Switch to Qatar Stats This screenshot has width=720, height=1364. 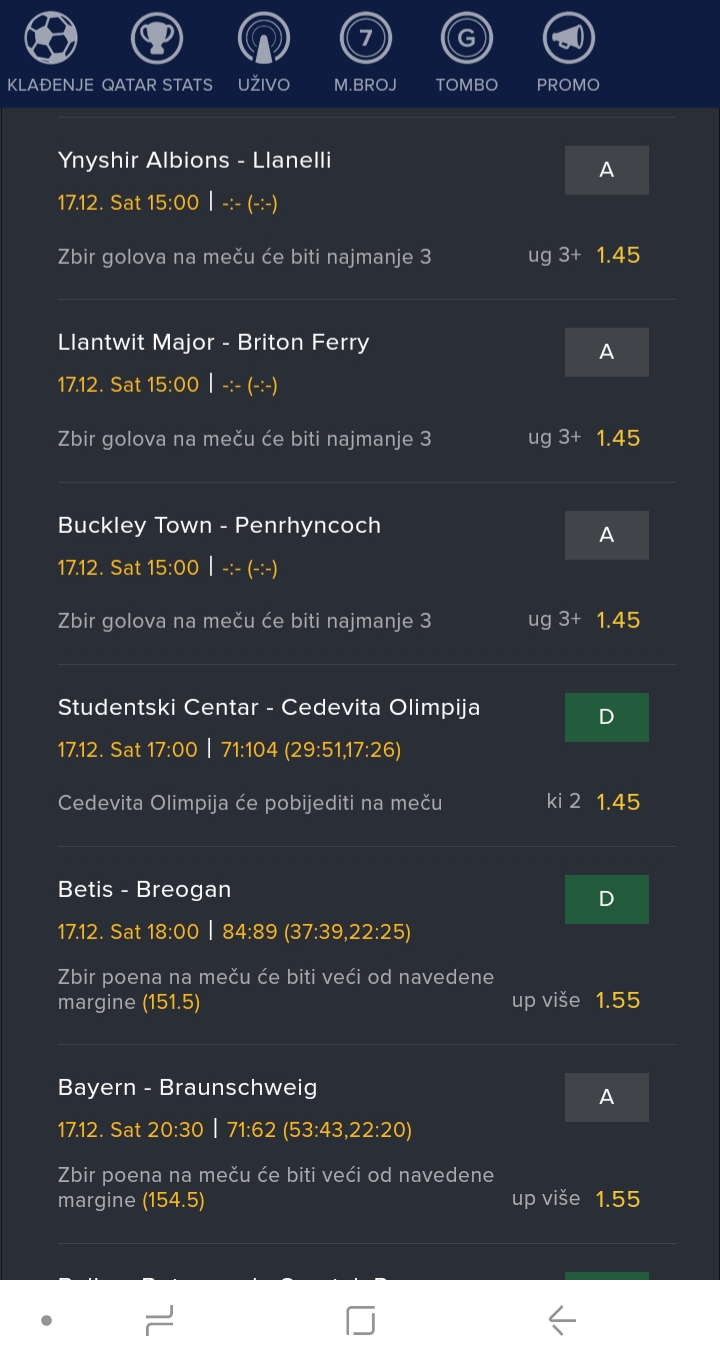pos(157,54)
